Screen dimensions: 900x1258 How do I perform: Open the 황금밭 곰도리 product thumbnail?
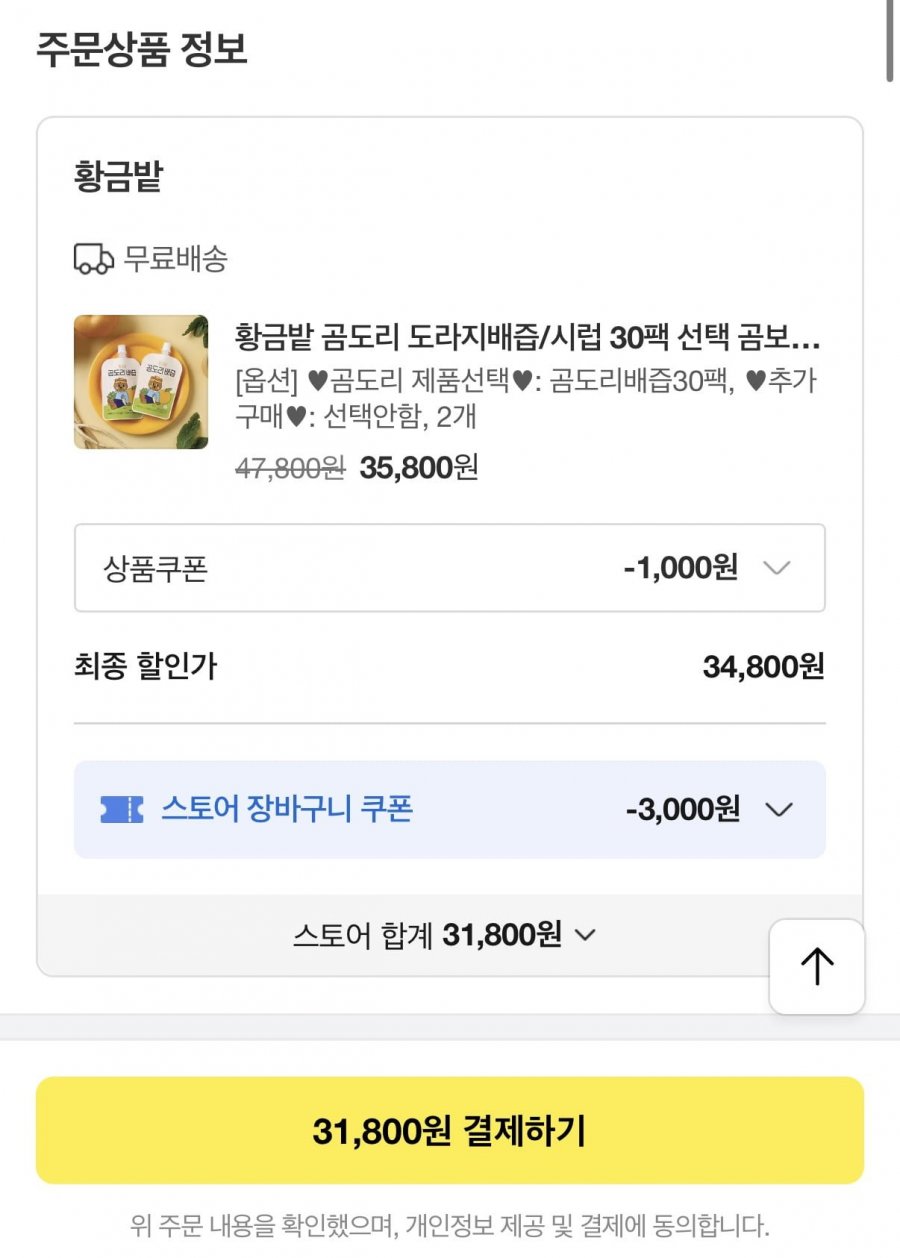pyautogui.click(x=141, y=382)
